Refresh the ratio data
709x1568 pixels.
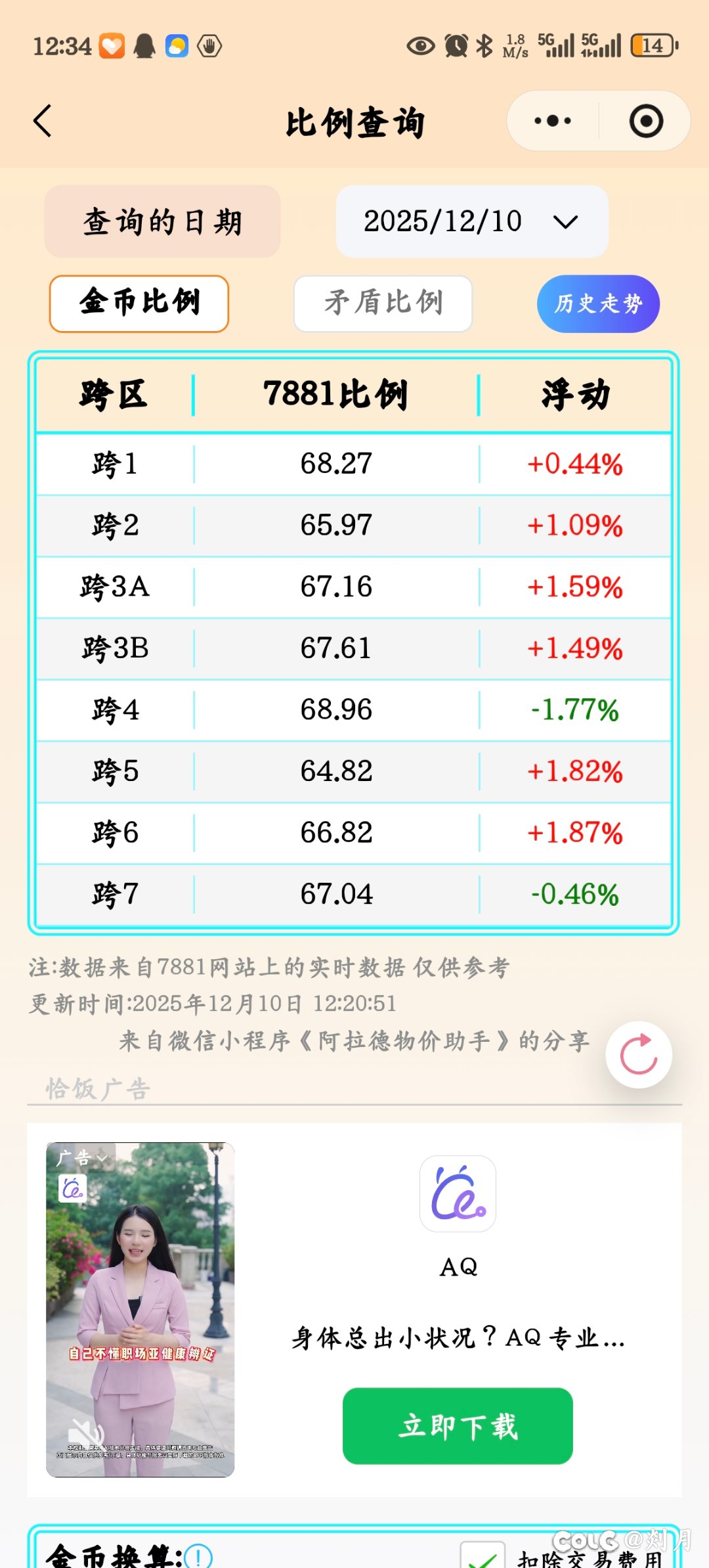[639, 1054]
